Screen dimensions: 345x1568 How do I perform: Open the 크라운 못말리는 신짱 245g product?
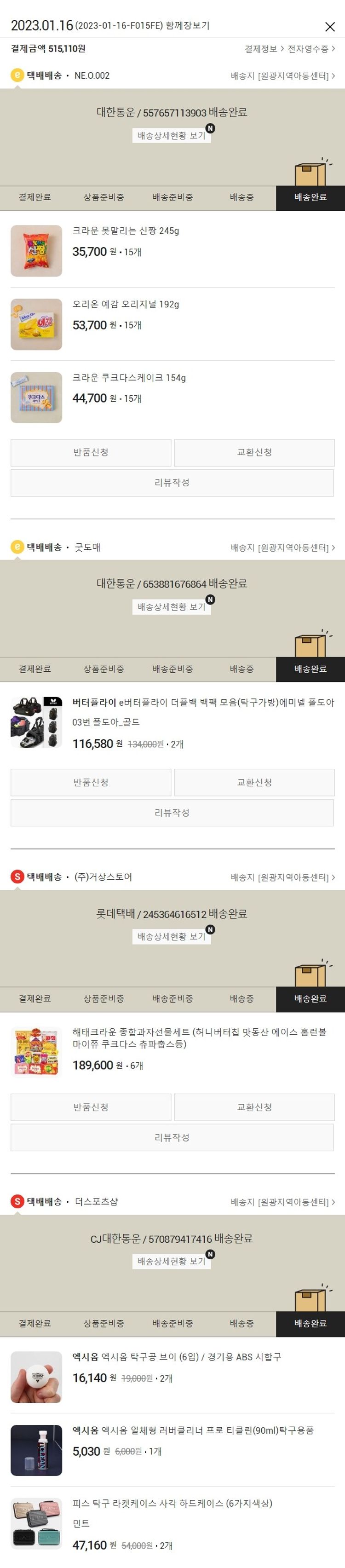[125, 231]
